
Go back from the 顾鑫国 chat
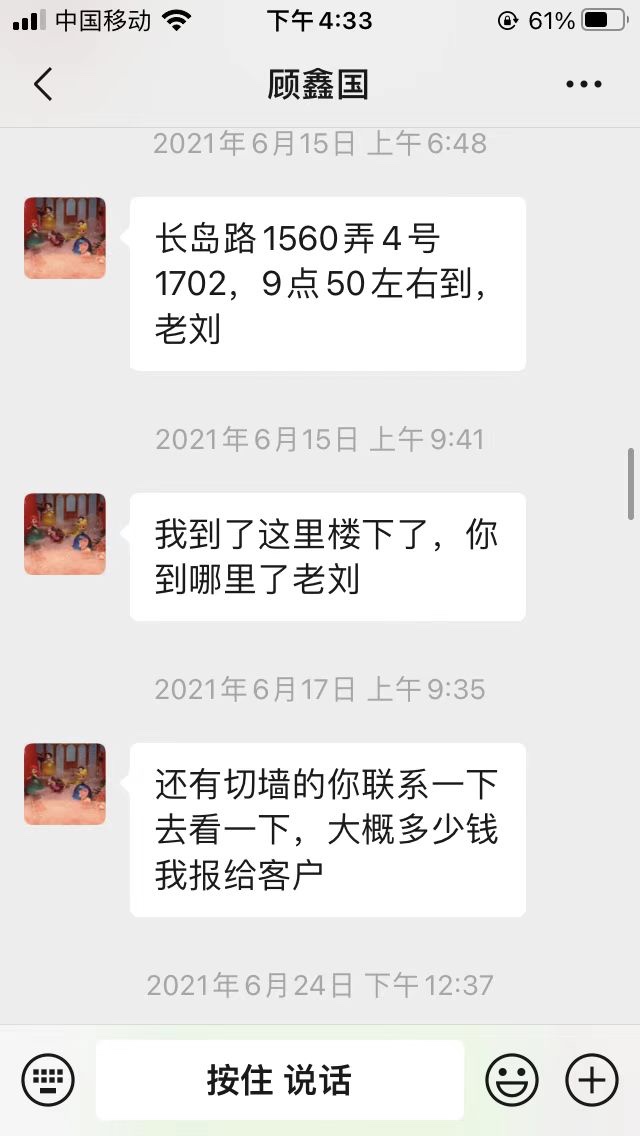point(43,84)
